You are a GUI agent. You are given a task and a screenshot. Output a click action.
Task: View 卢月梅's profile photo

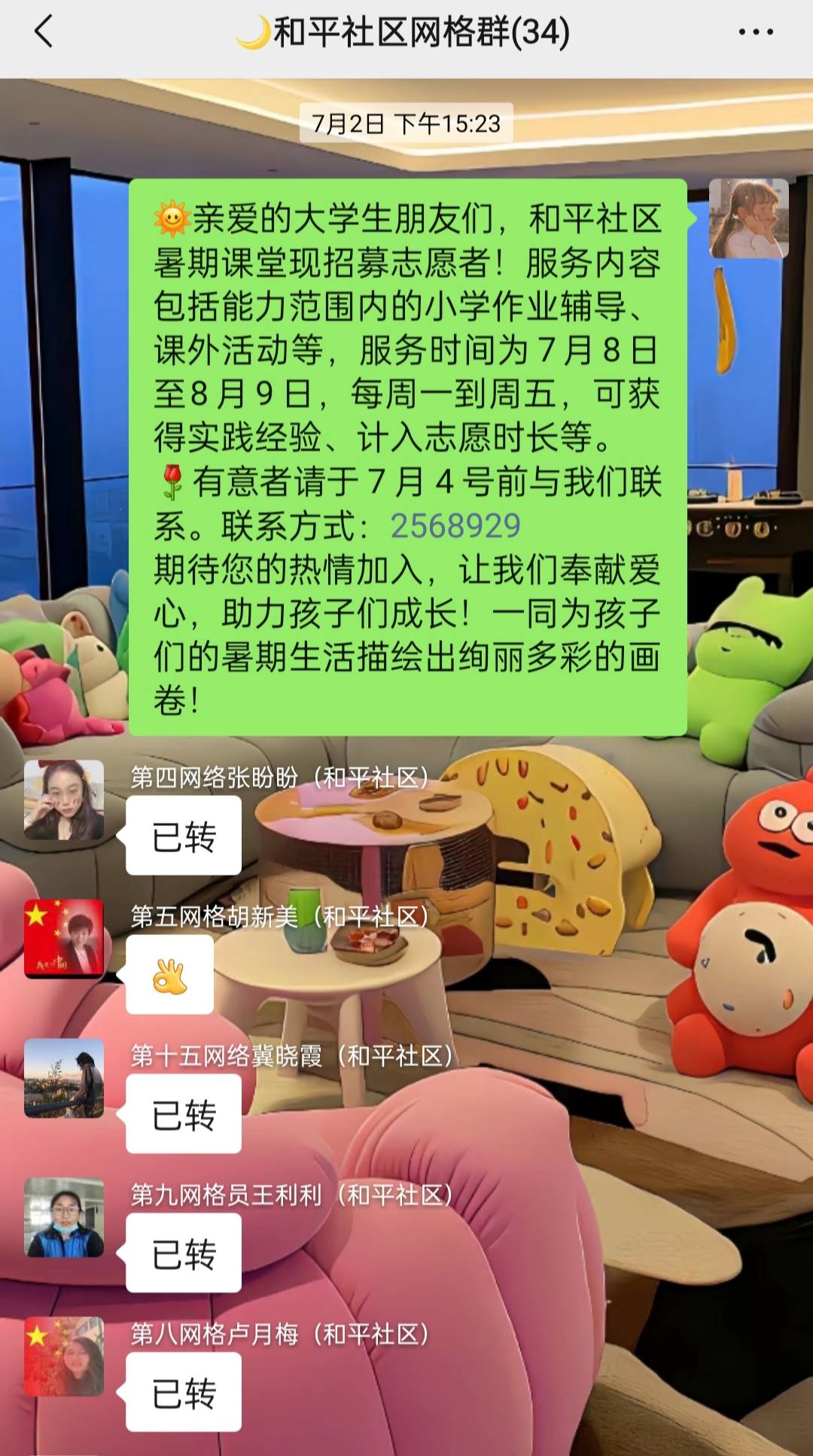coord(64,1357)
